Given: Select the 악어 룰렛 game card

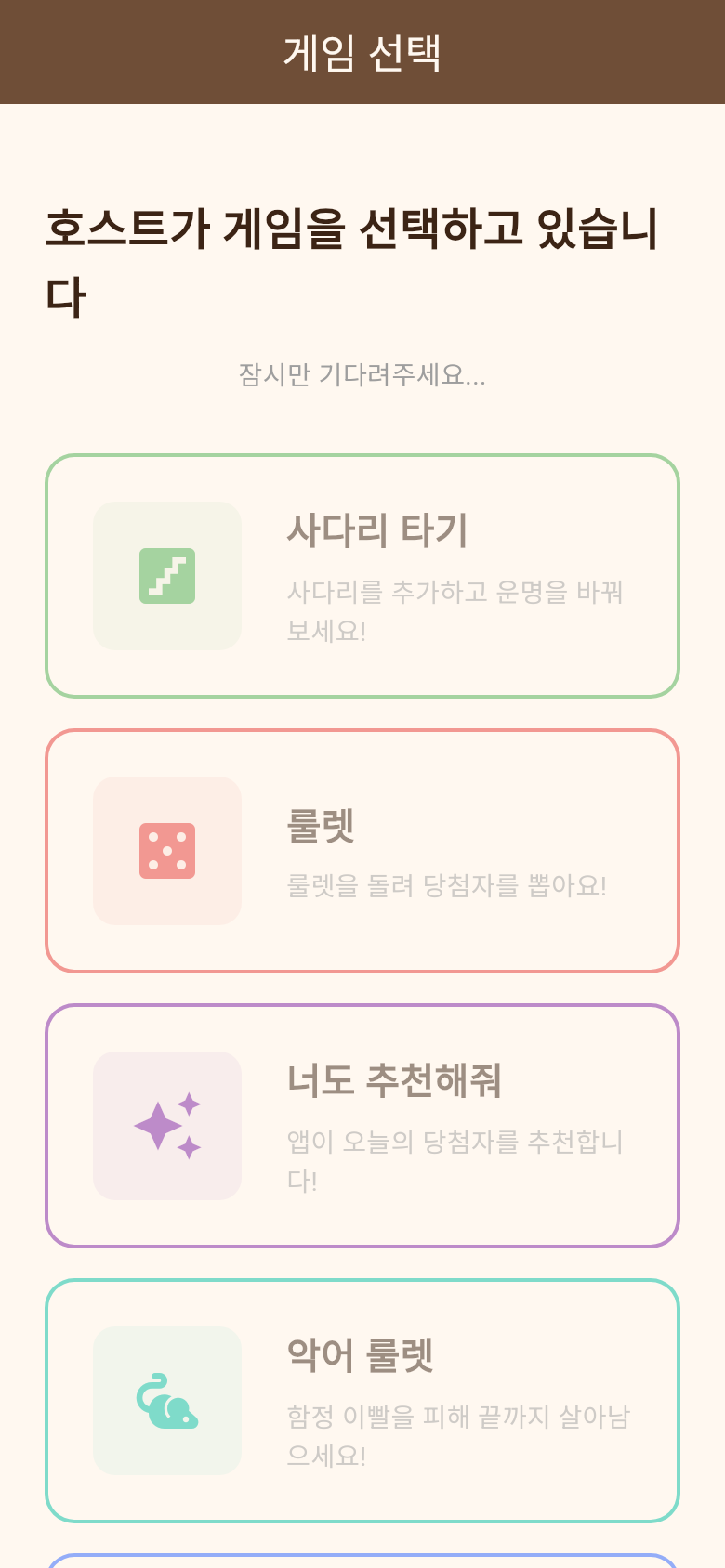Looking at the screenshot, I should point(362,1399).
